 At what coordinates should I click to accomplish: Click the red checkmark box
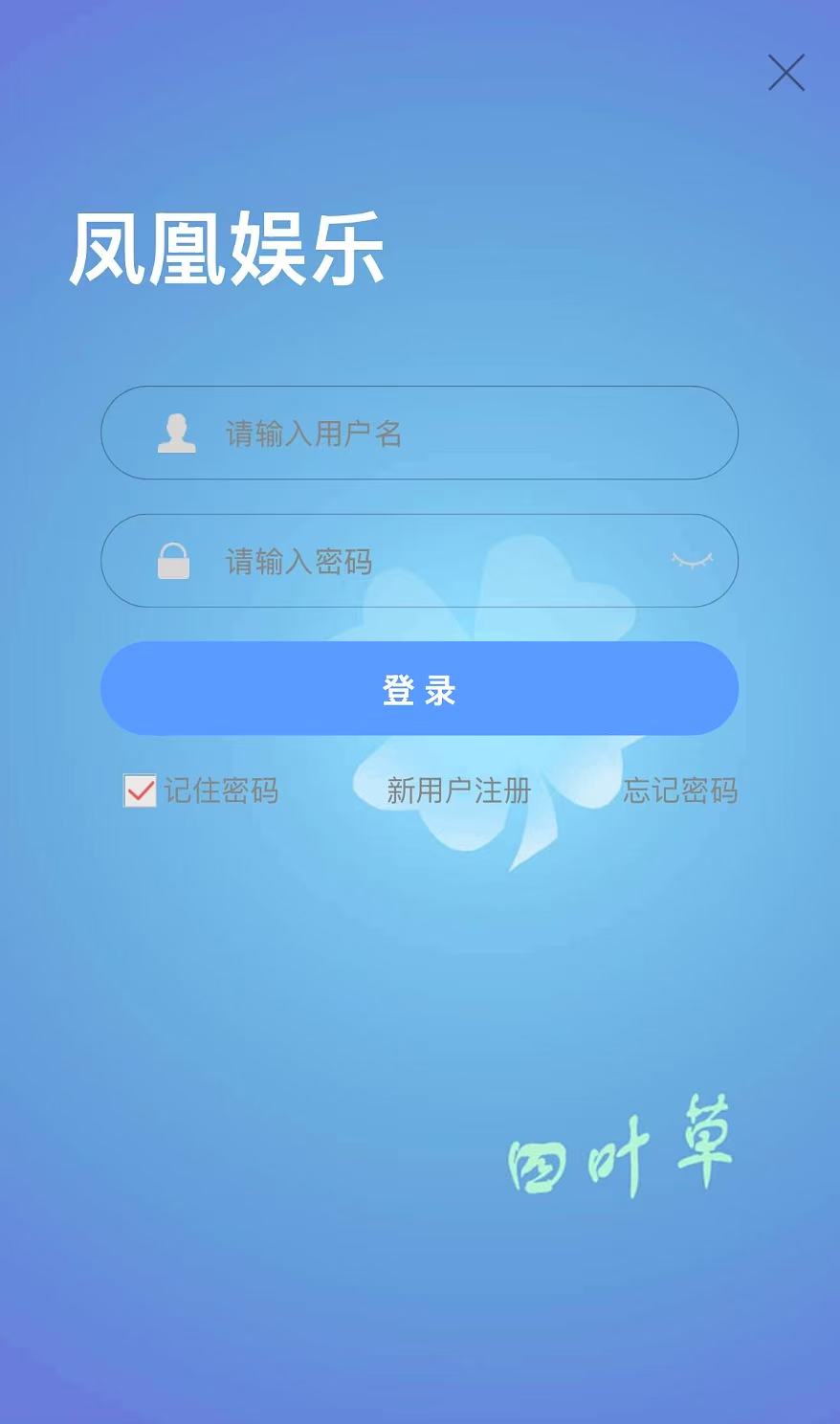point(139,790)
